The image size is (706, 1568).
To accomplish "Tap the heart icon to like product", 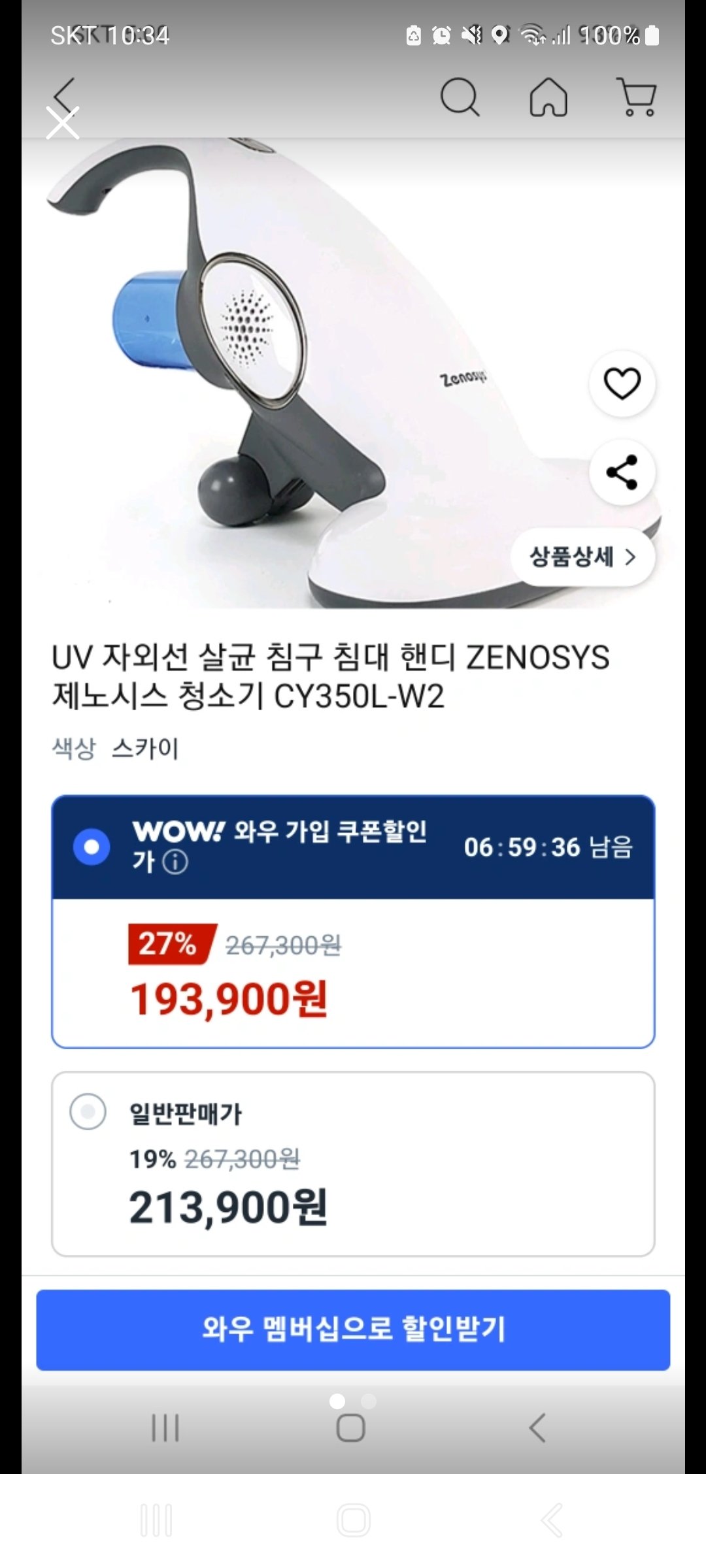I will pos(622,384).
